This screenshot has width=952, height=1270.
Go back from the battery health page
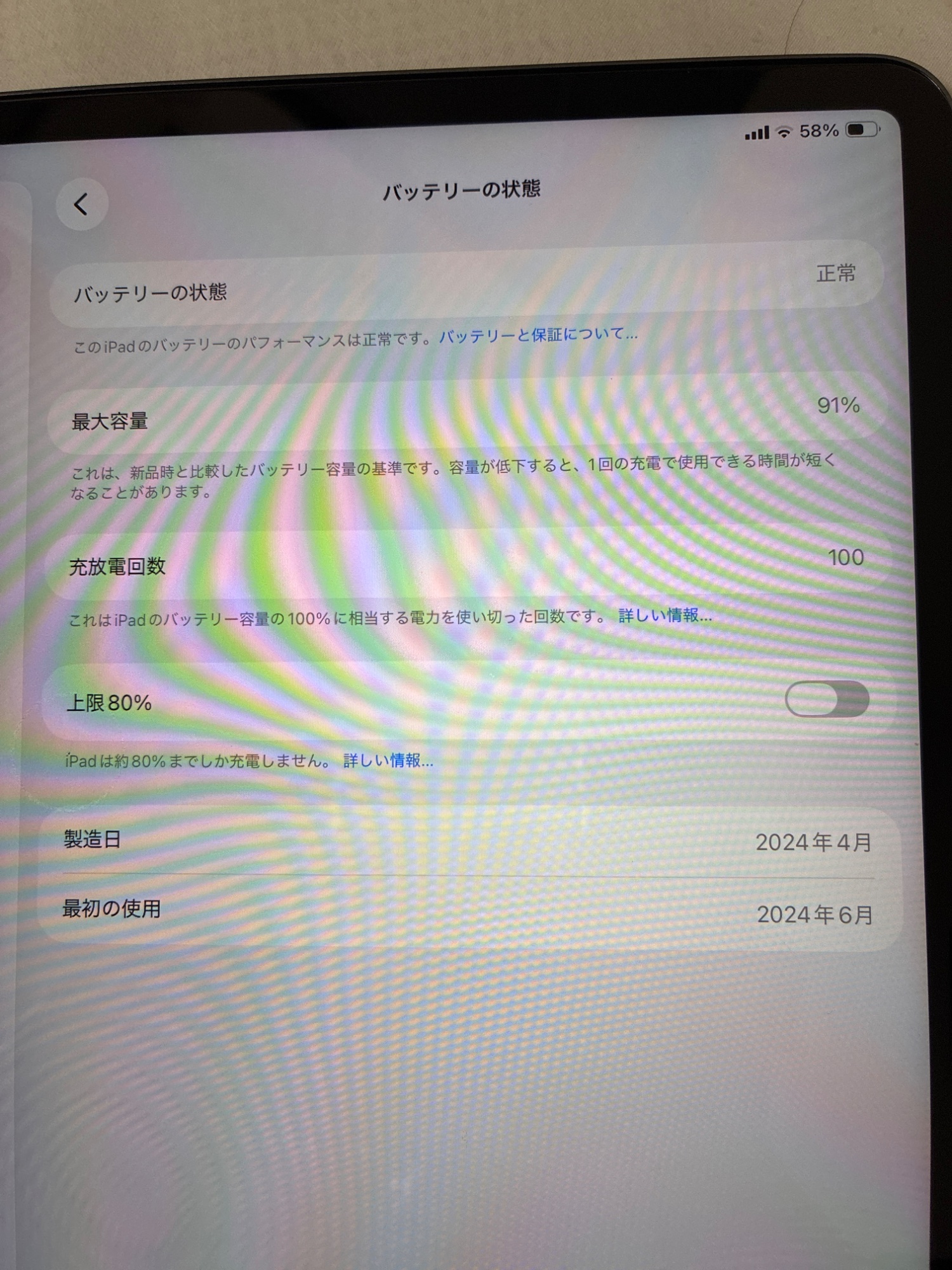pos(81,204)
